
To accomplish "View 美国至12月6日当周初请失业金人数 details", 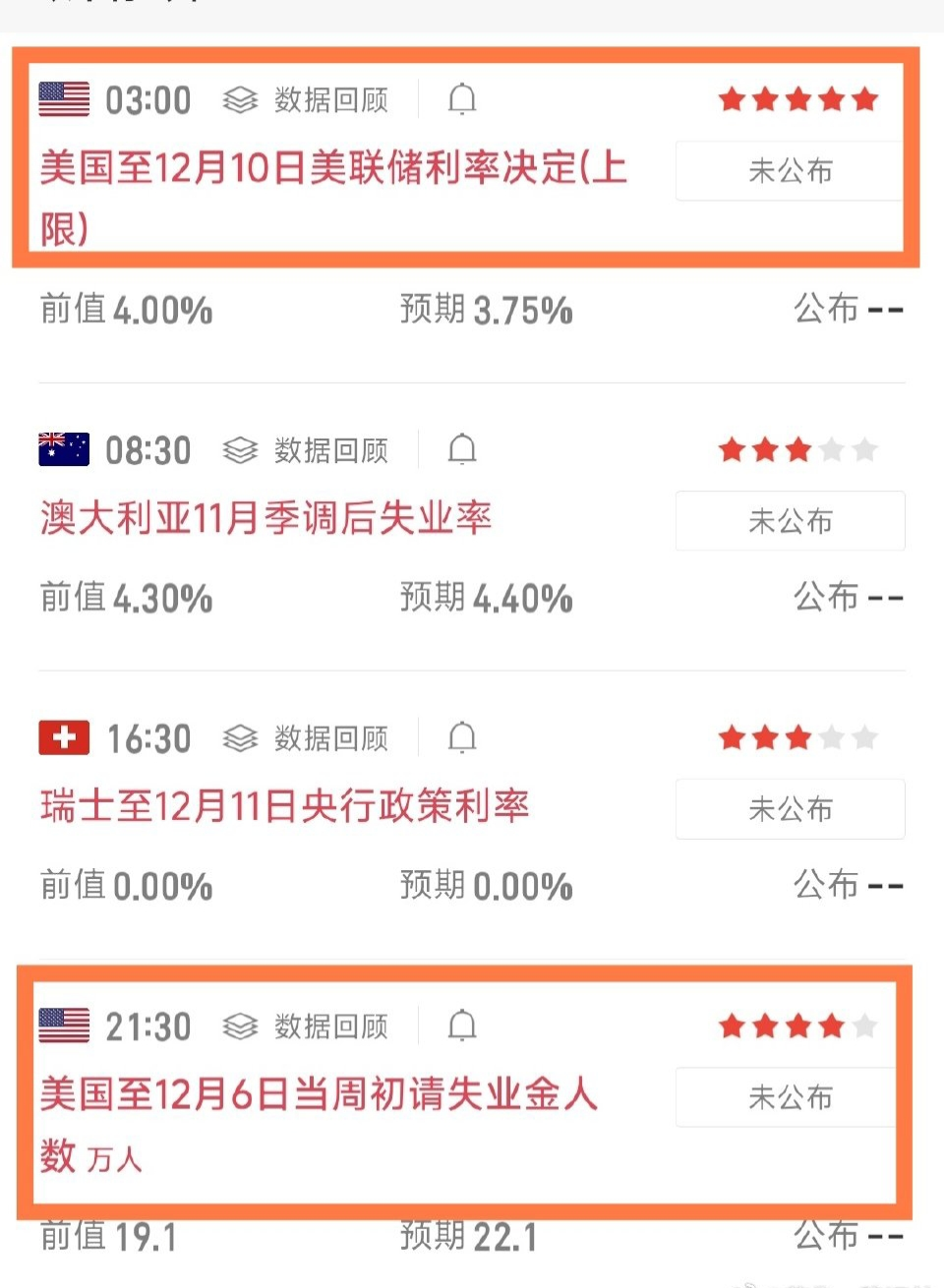I will (319, 1094).
